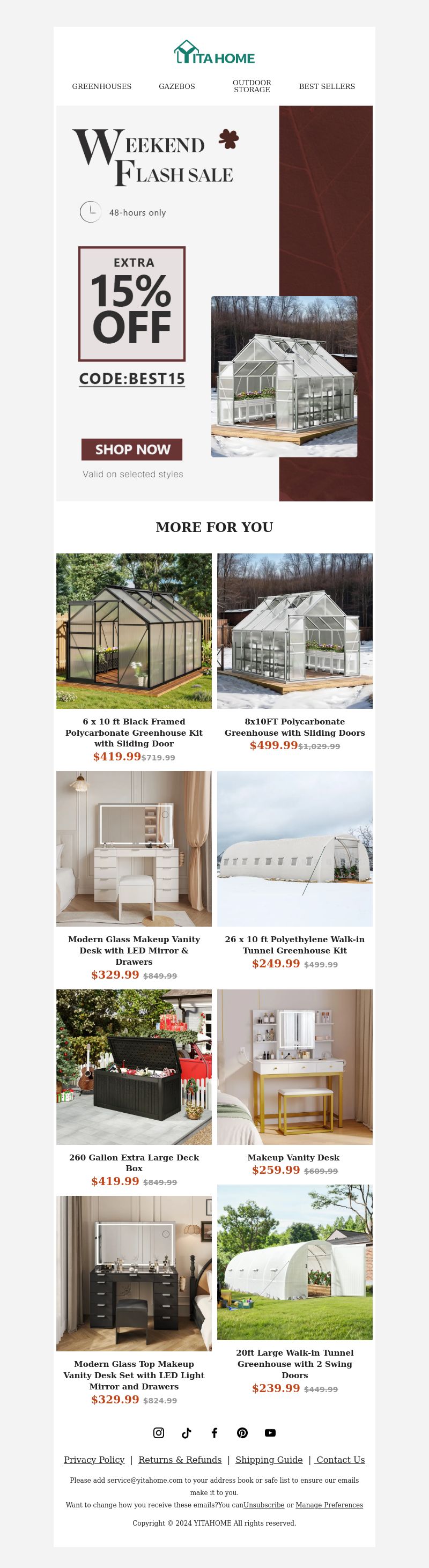
Task: Open the Outdoor Storage category
Action: tap(252, 86)
